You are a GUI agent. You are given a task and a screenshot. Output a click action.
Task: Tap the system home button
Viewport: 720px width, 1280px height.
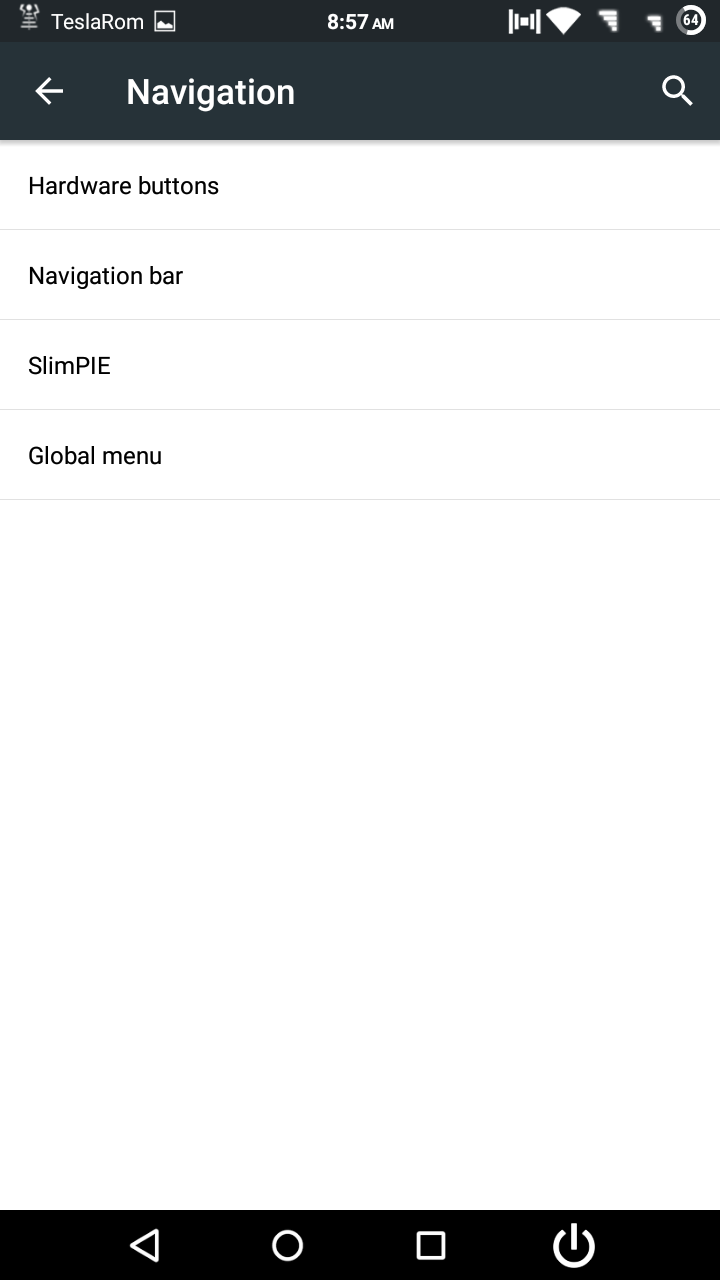288,1245
